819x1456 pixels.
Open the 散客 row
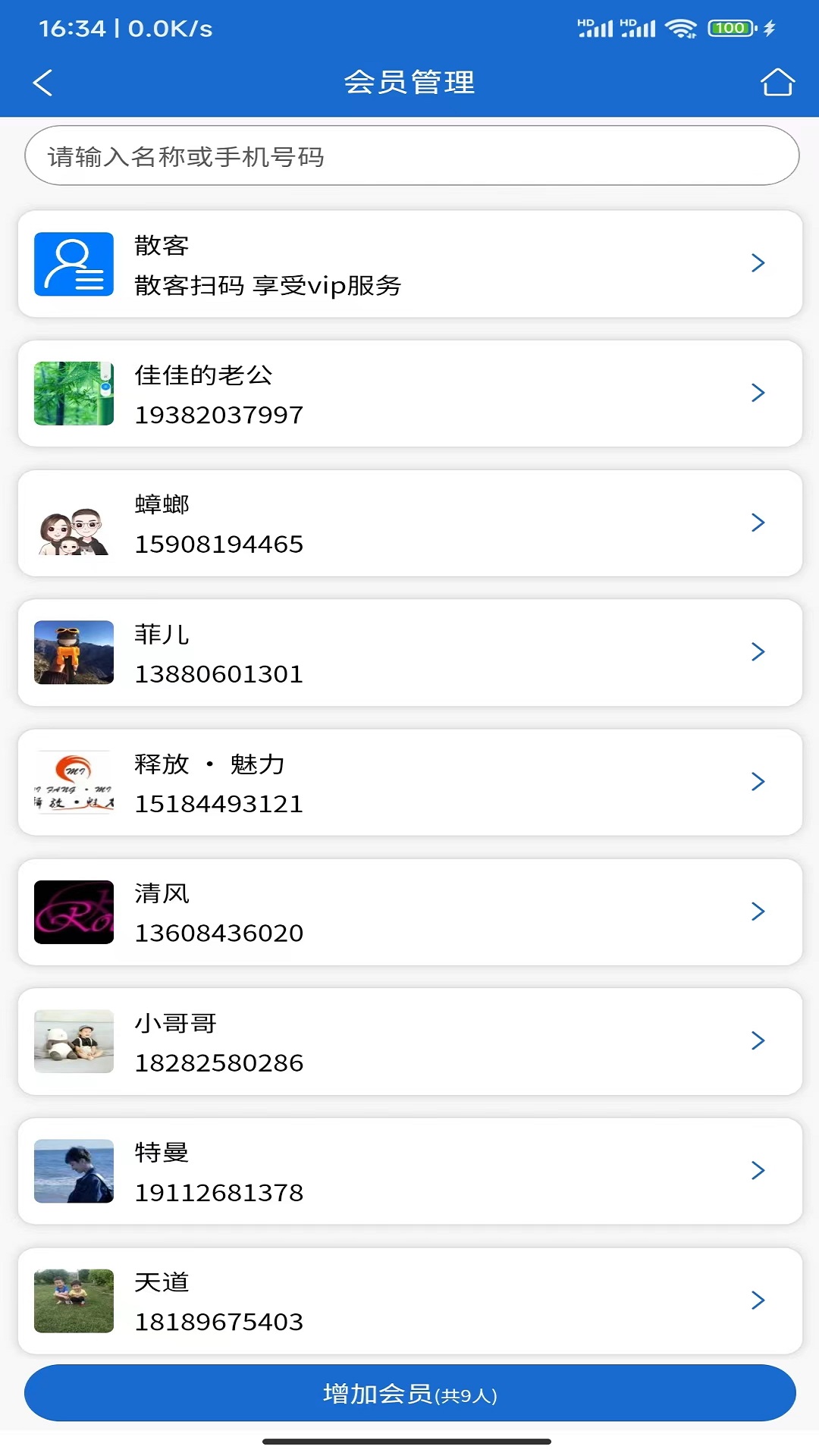409,264
